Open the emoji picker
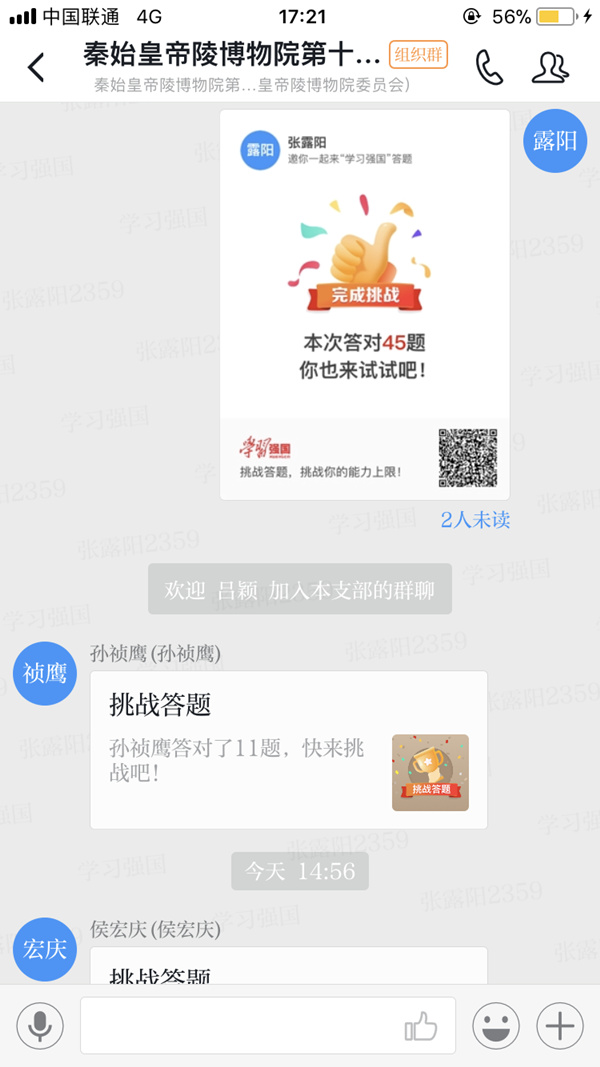The height and width of the screenshot is (1067, 600). (496, 1025)
